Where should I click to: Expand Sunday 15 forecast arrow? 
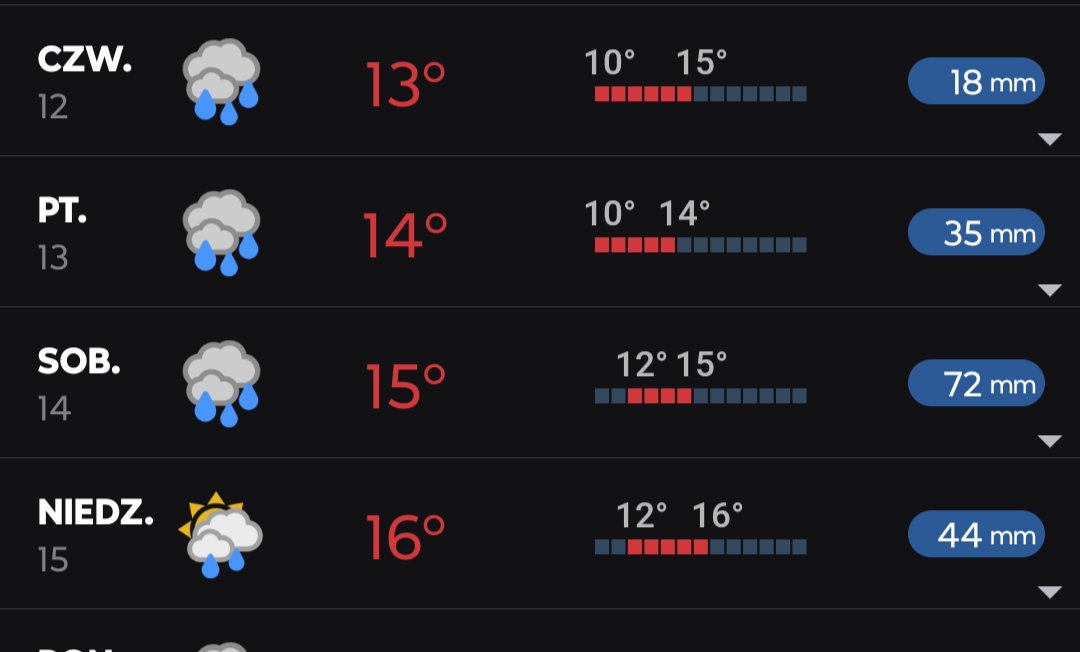tap(1049, 593)
